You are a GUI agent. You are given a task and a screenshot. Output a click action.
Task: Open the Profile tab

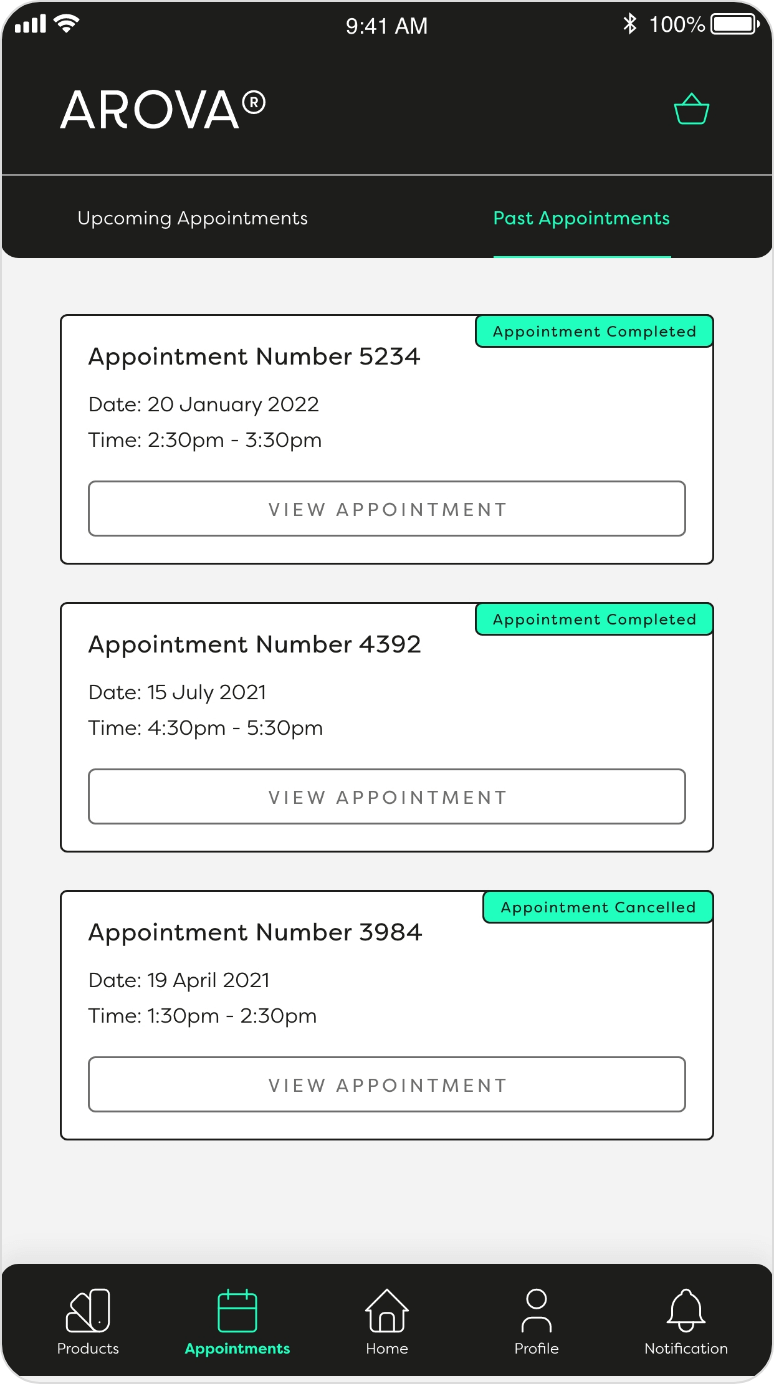(x=537, y=1322)
